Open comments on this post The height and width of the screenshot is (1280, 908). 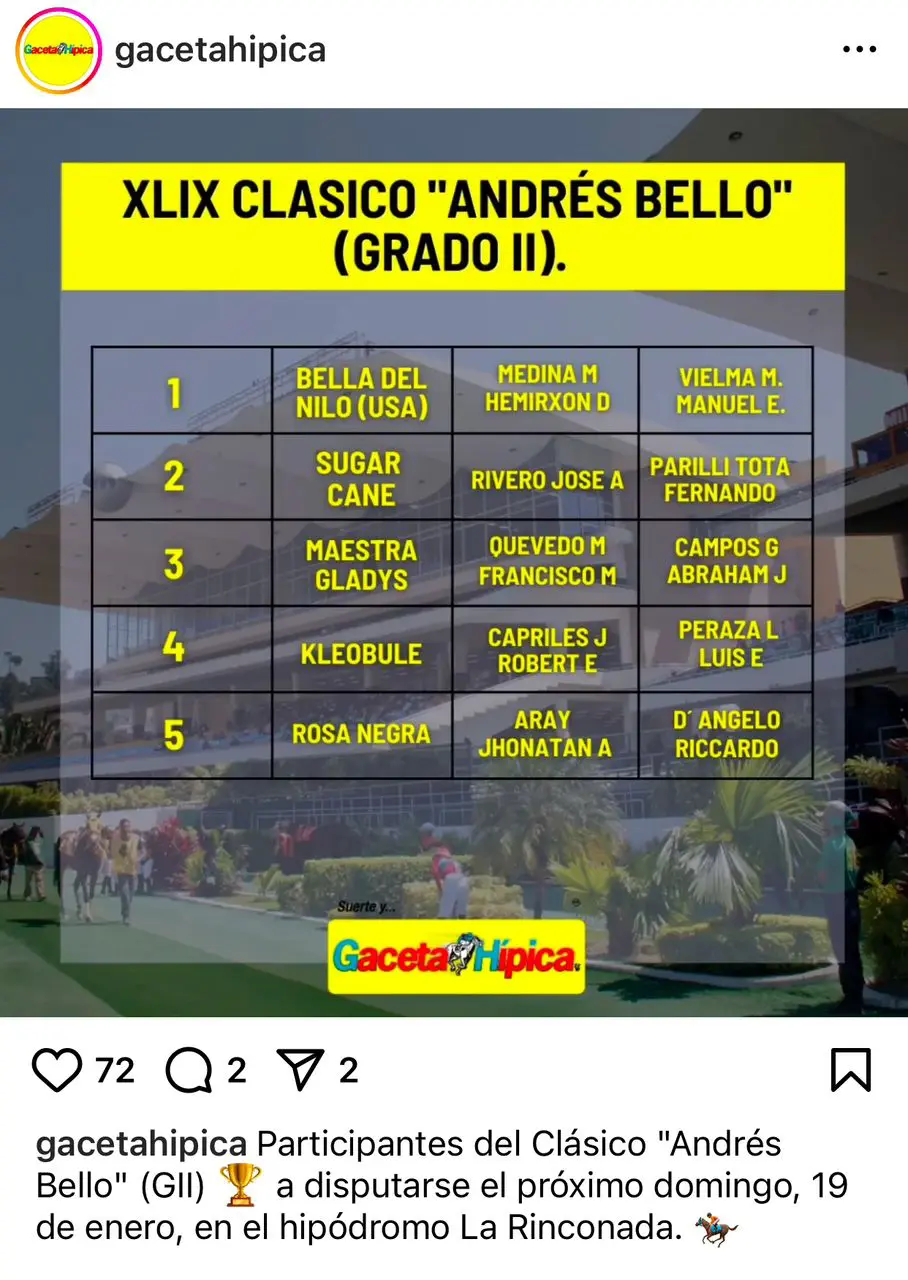point(188,1071)
